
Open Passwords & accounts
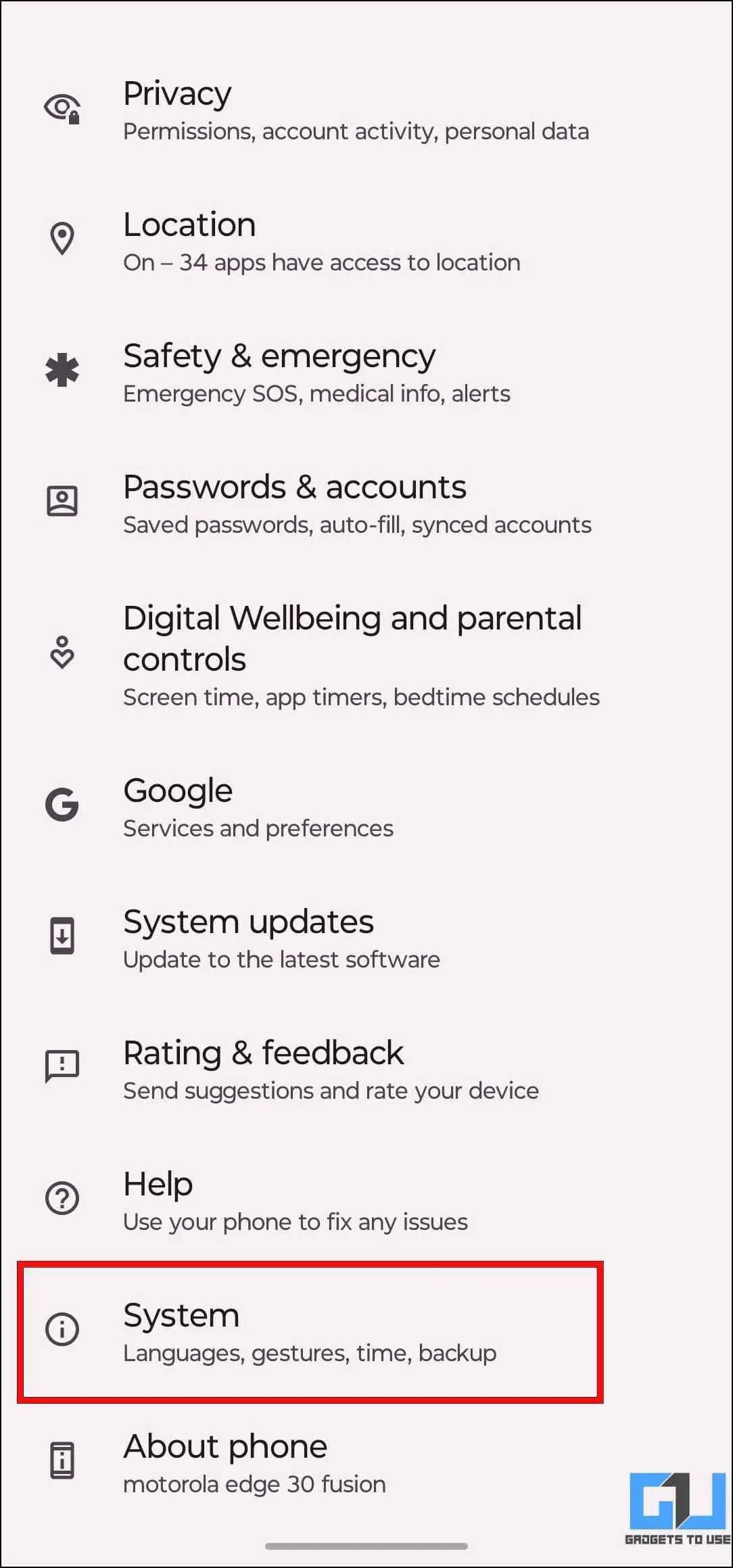coord(366,504)
